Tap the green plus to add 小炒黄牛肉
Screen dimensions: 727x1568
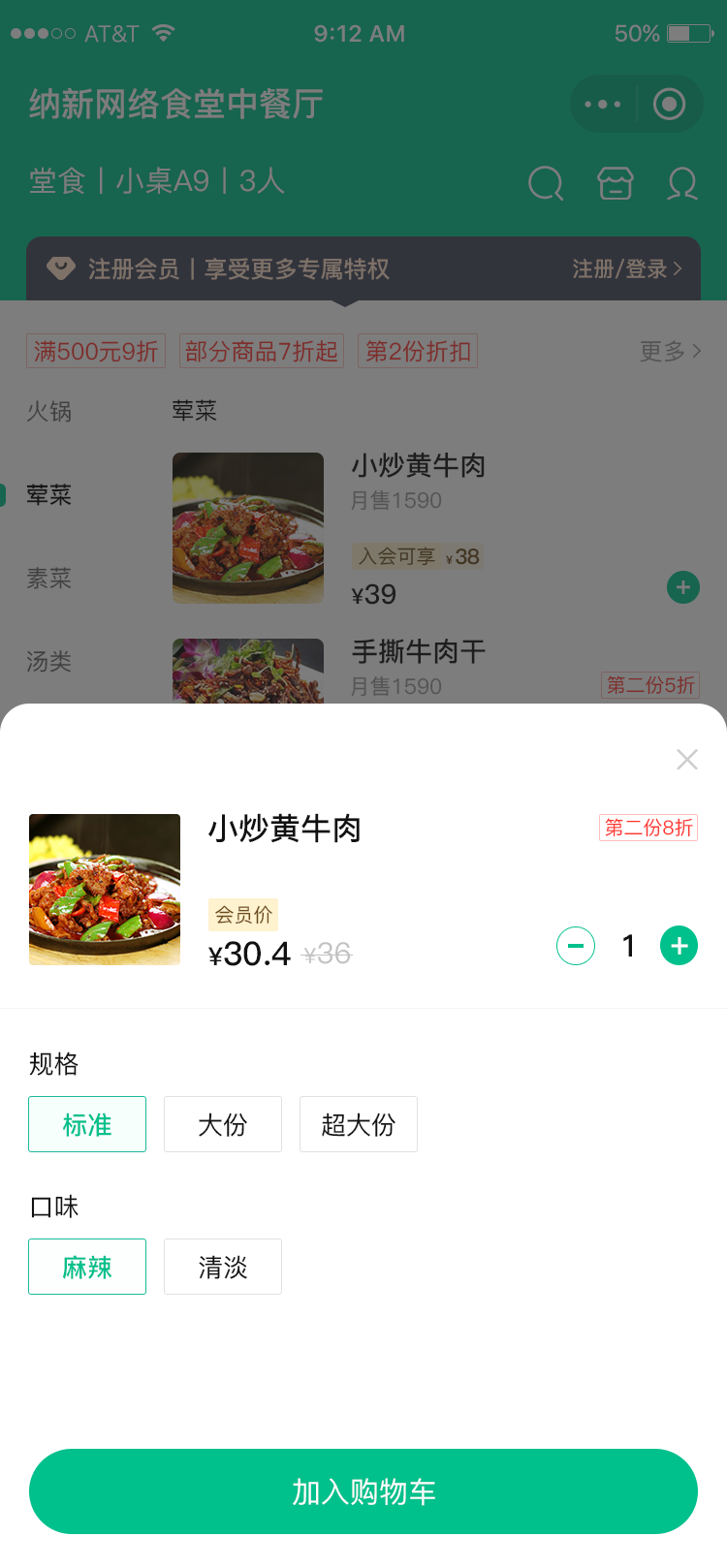[682, 587]
